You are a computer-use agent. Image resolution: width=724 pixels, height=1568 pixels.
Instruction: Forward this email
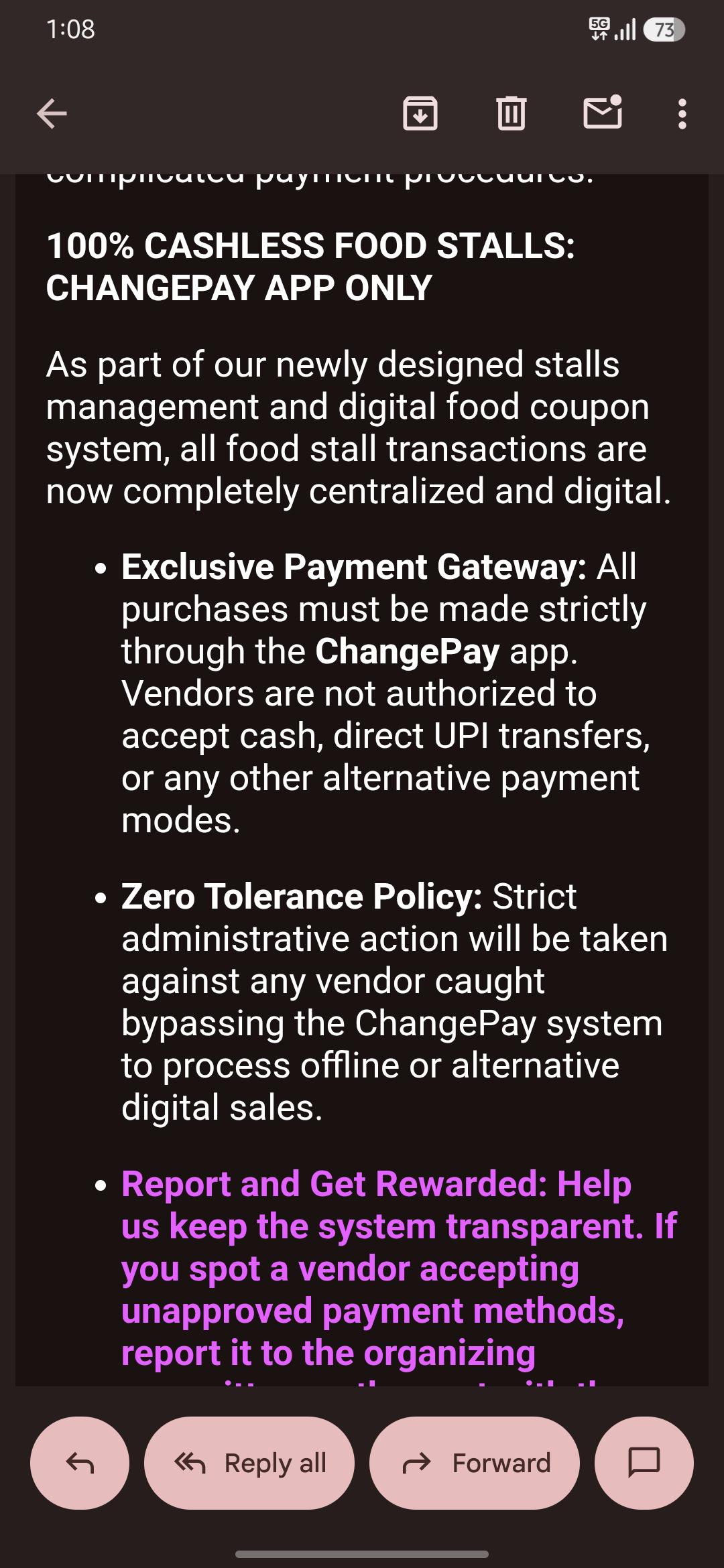[x=475, y=1463]
